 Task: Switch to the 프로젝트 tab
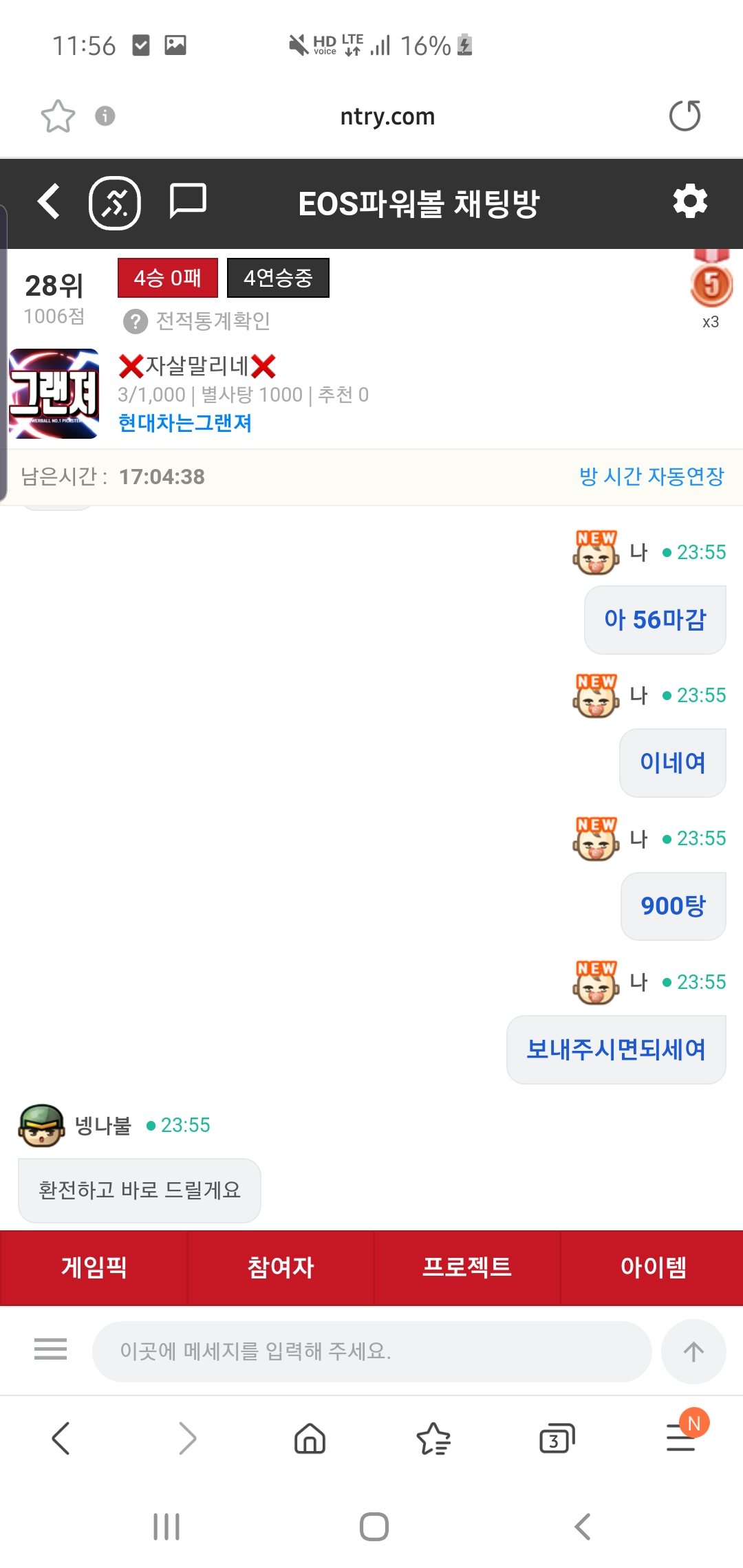(x=466, y=1267)
